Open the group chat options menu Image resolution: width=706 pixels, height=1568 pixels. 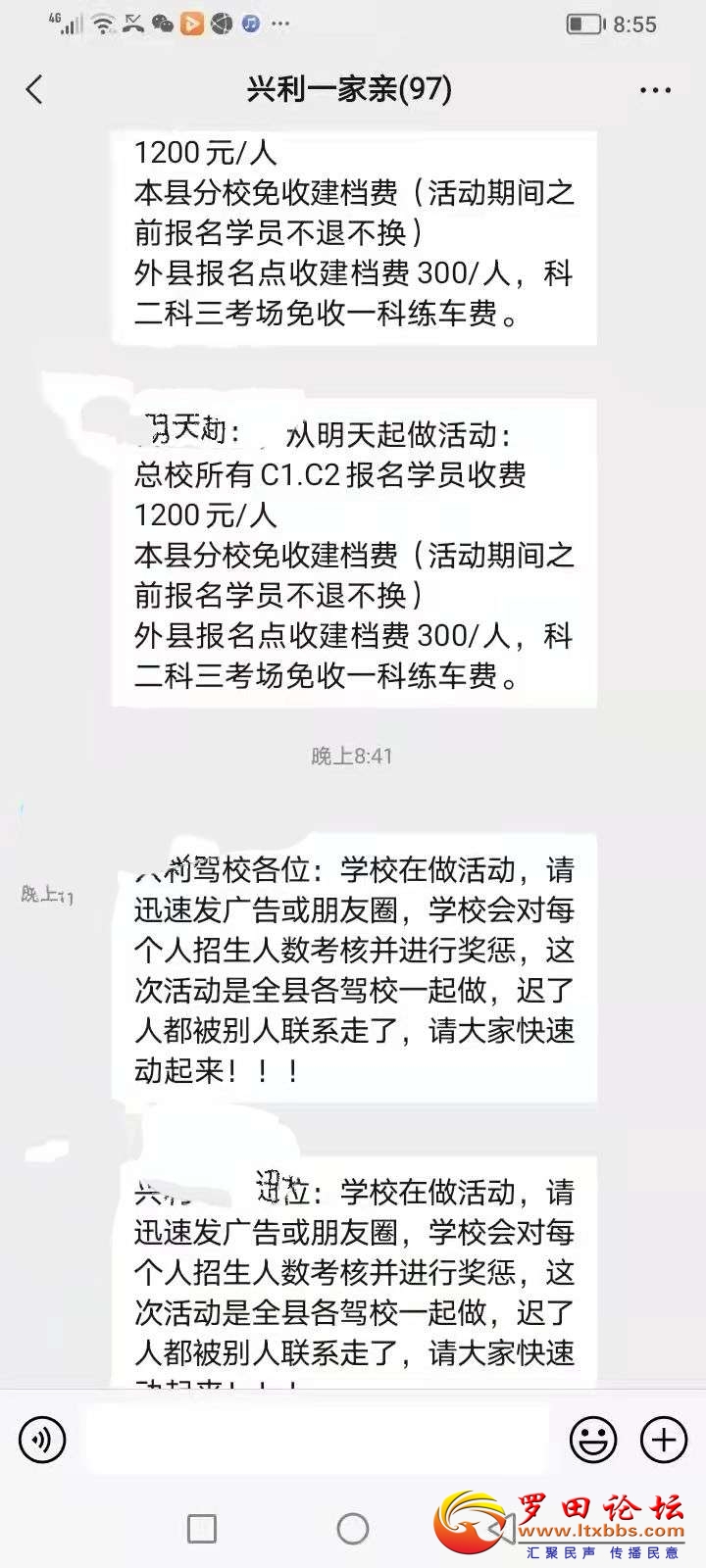655,90
